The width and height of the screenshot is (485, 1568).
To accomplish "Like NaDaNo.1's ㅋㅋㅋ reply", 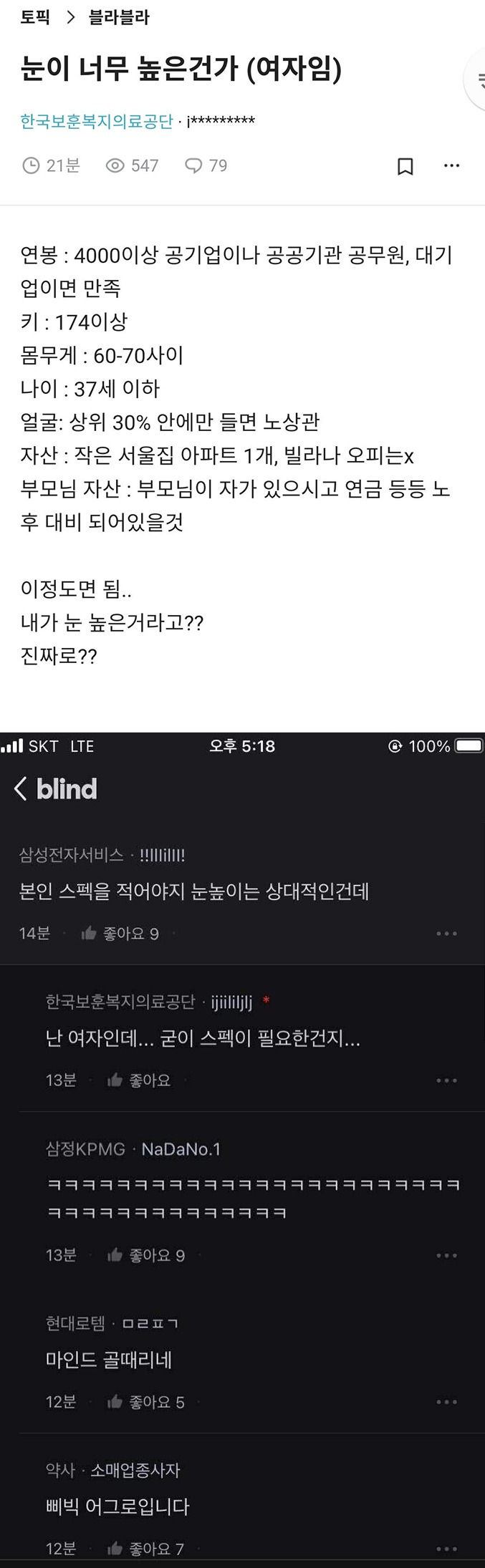I will (146, 1255).
